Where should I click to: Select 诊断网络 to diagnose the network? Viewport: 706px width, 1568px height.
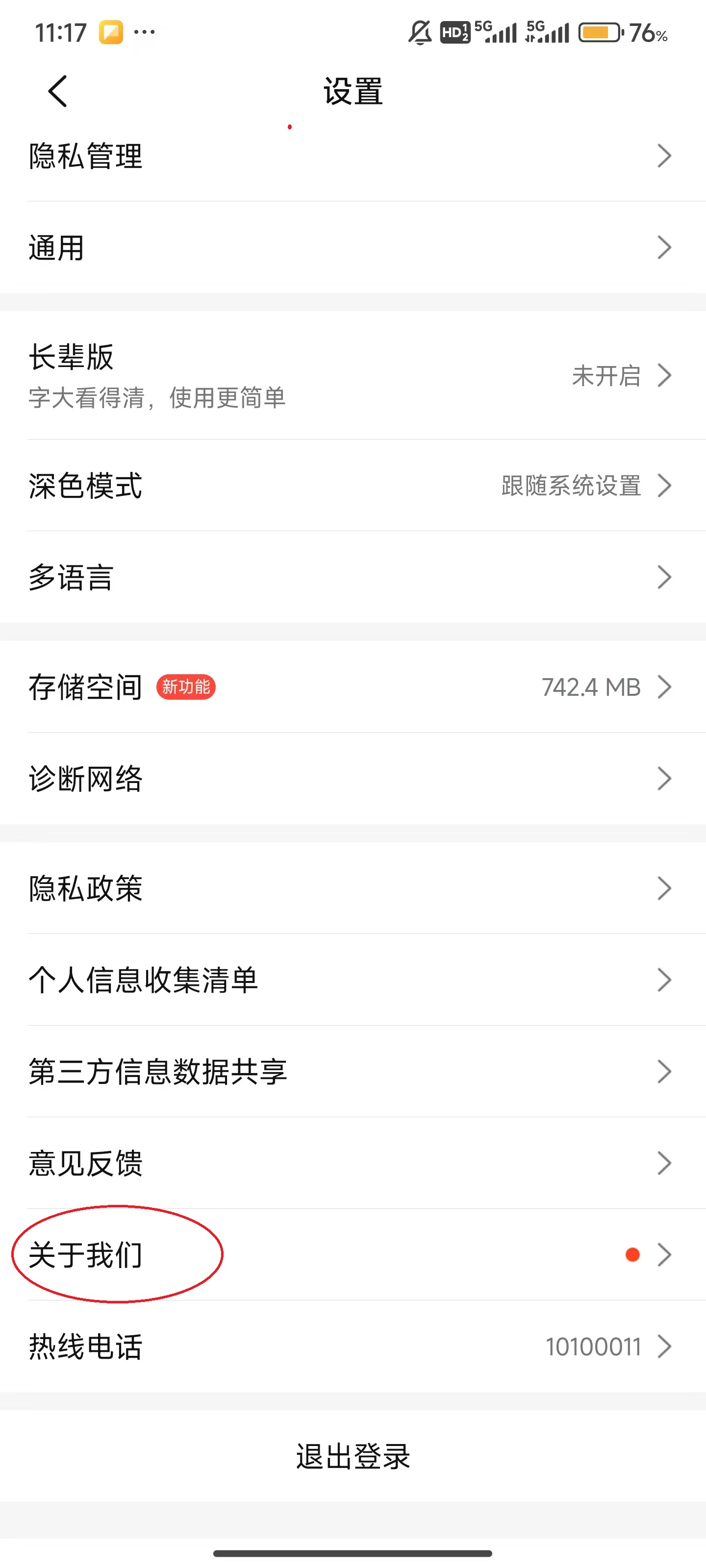353,779
